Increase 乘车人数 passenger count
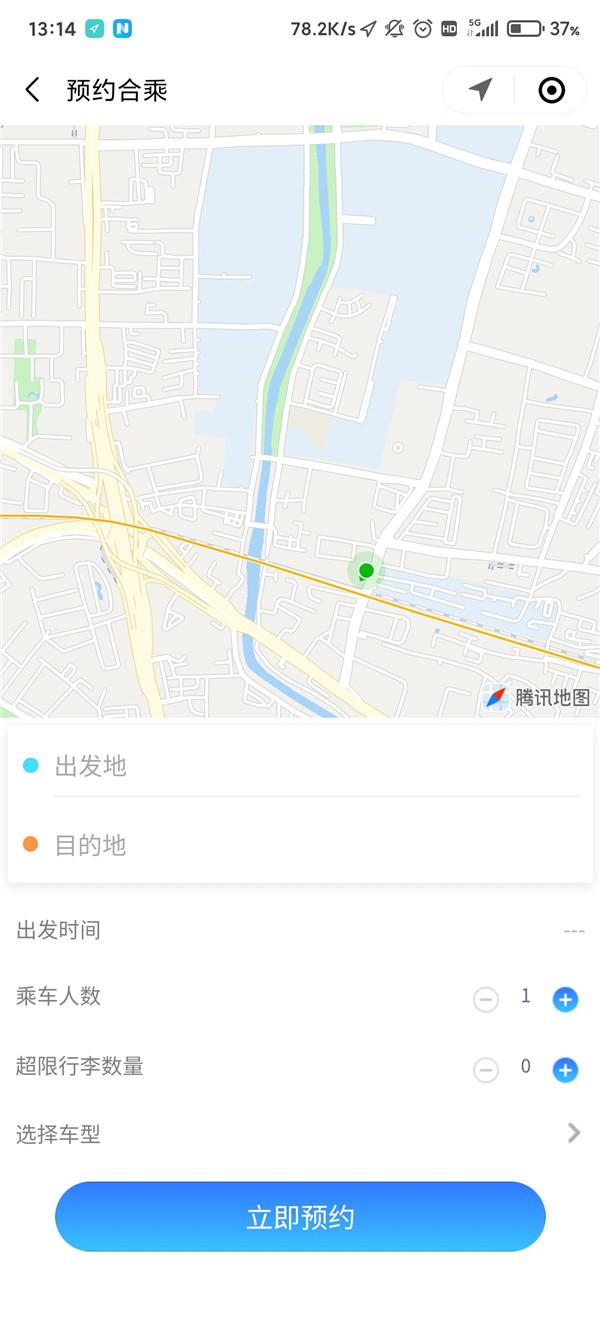600x1333 pixels. click(565, 999)
